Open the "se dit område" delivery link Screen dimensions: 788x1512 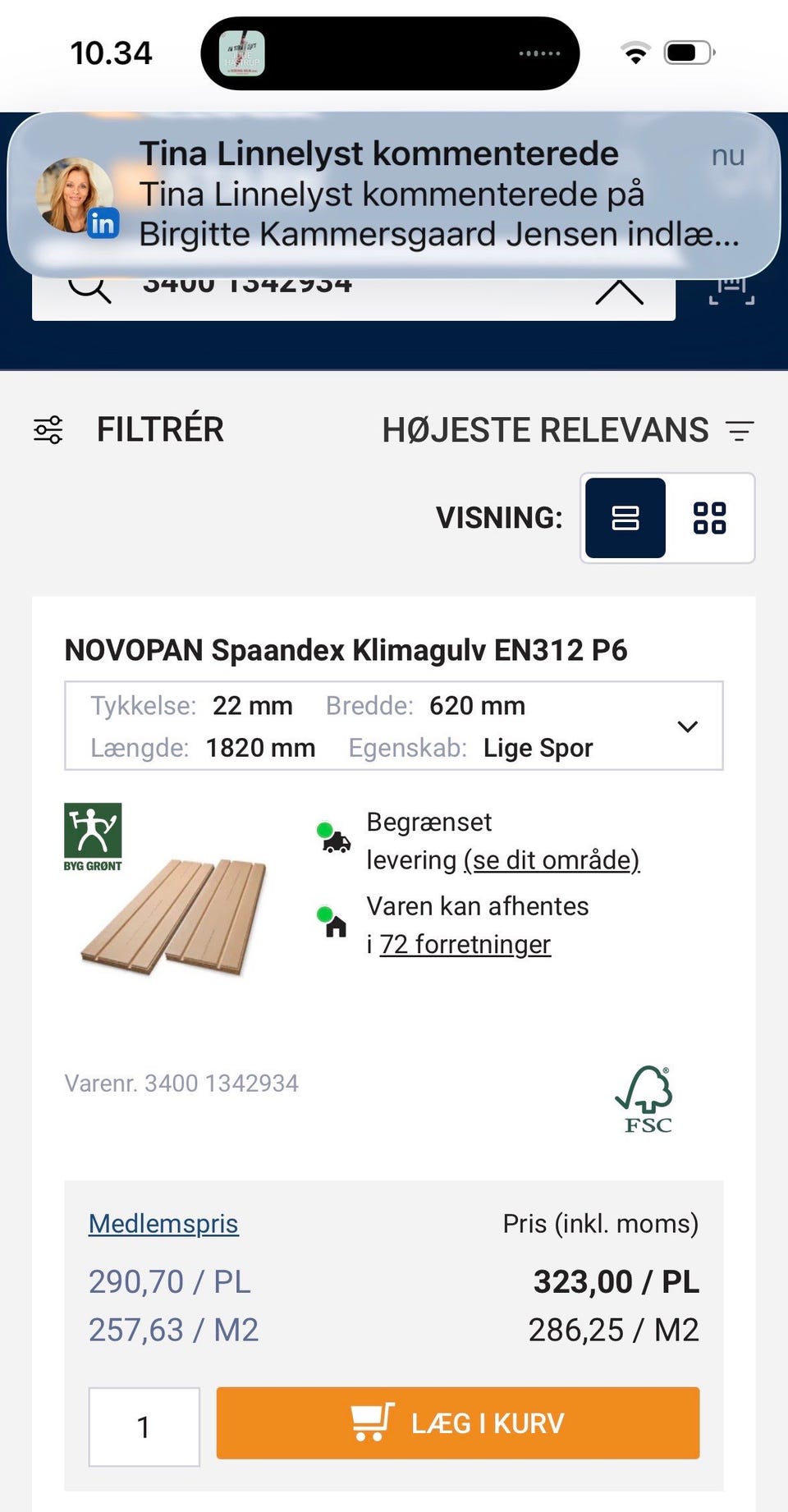552,860
